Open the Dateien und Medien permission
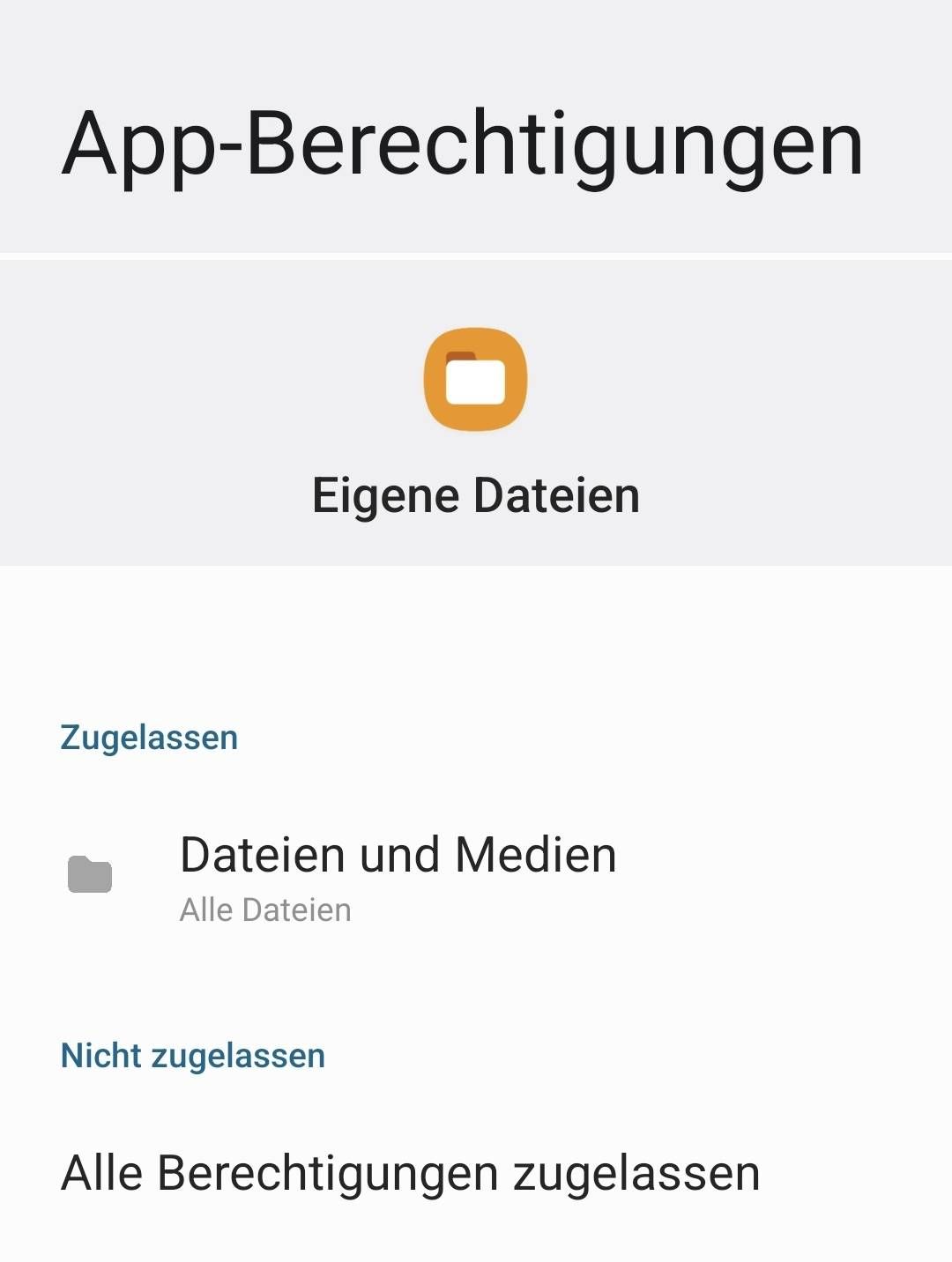Screen dimensions: 952x1262 pyautogui.click(x=398, y=875)
